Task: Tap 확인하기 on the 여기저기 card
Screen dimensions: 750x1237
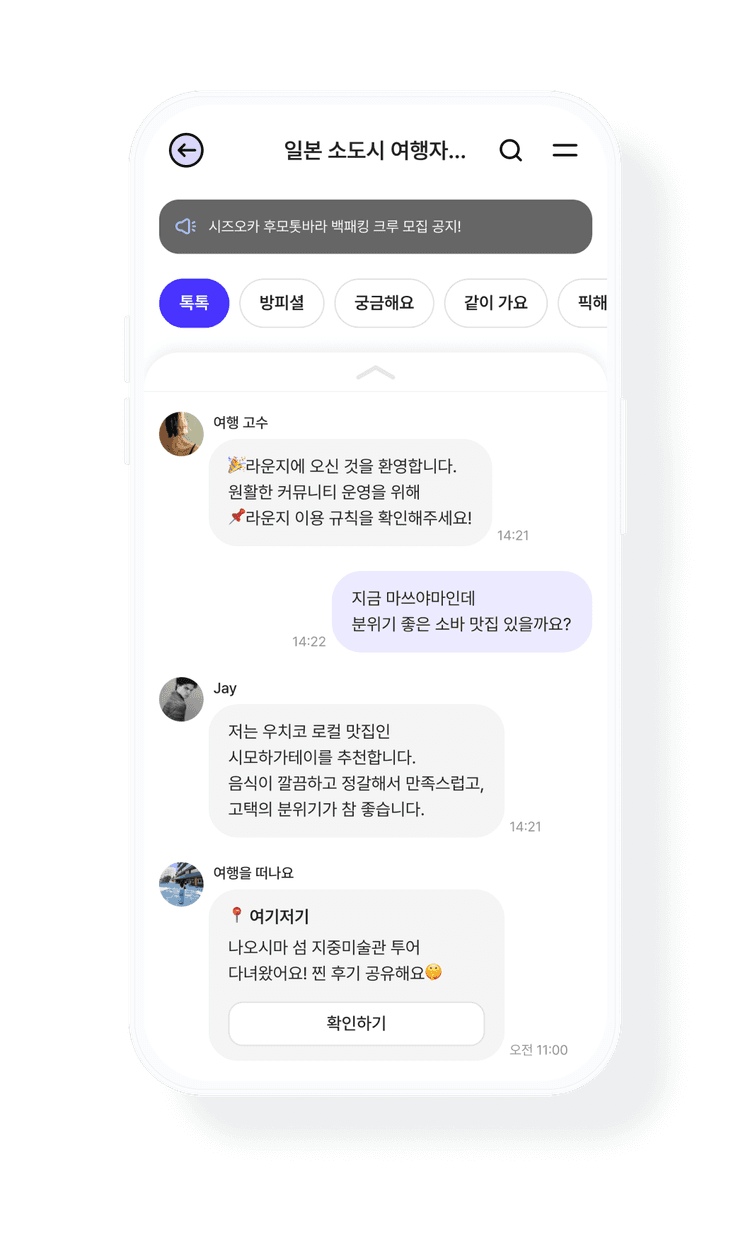Action: (x=356, y=1024)
